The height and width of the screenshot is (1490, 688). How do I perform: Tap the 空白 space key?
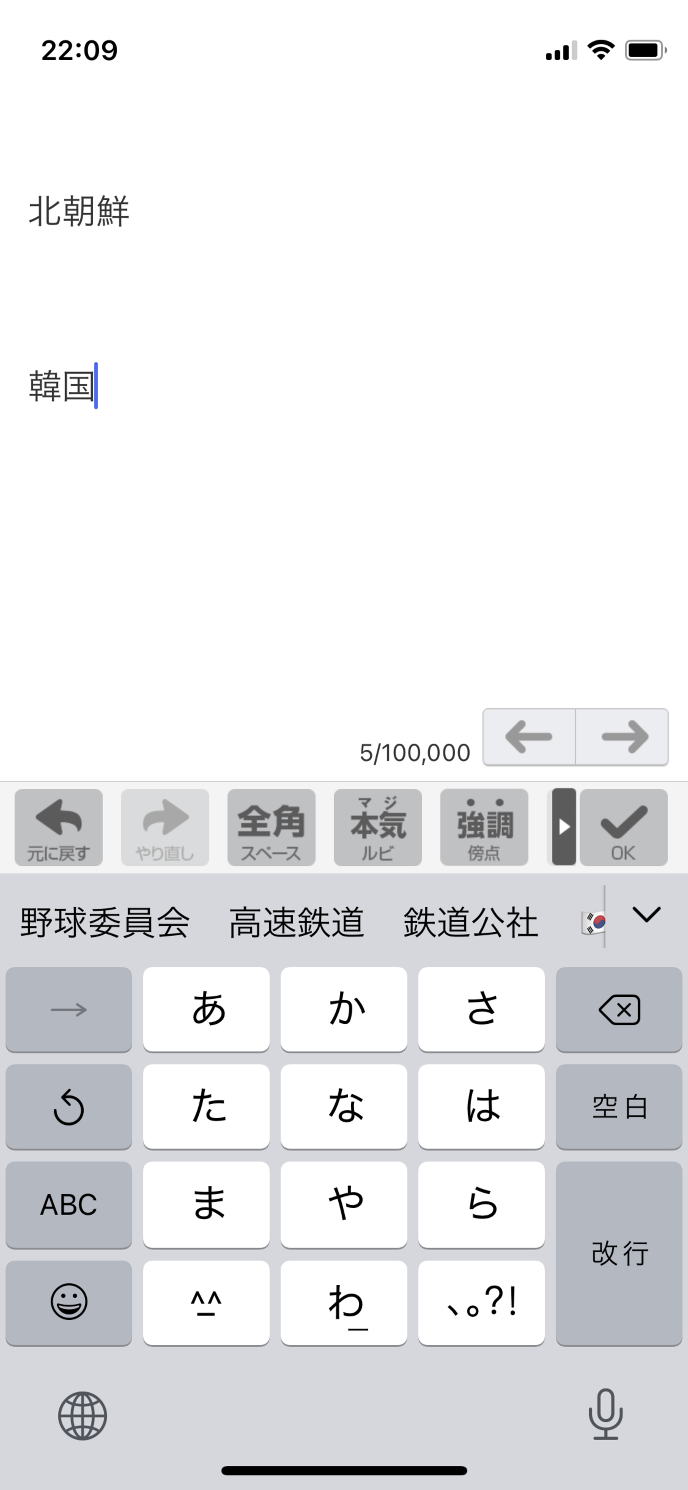(x=618, y=1107)
